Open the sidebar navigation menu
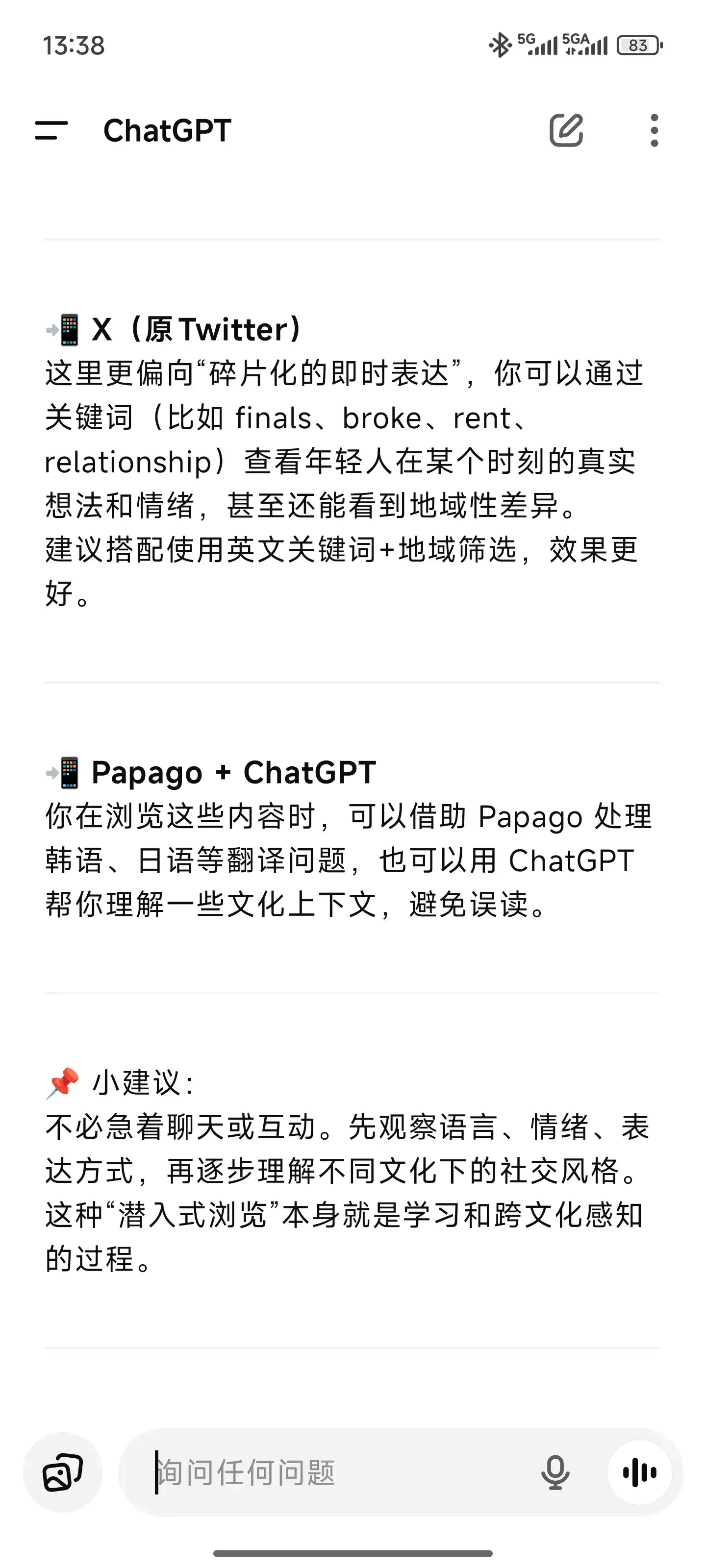 [53, 131]
